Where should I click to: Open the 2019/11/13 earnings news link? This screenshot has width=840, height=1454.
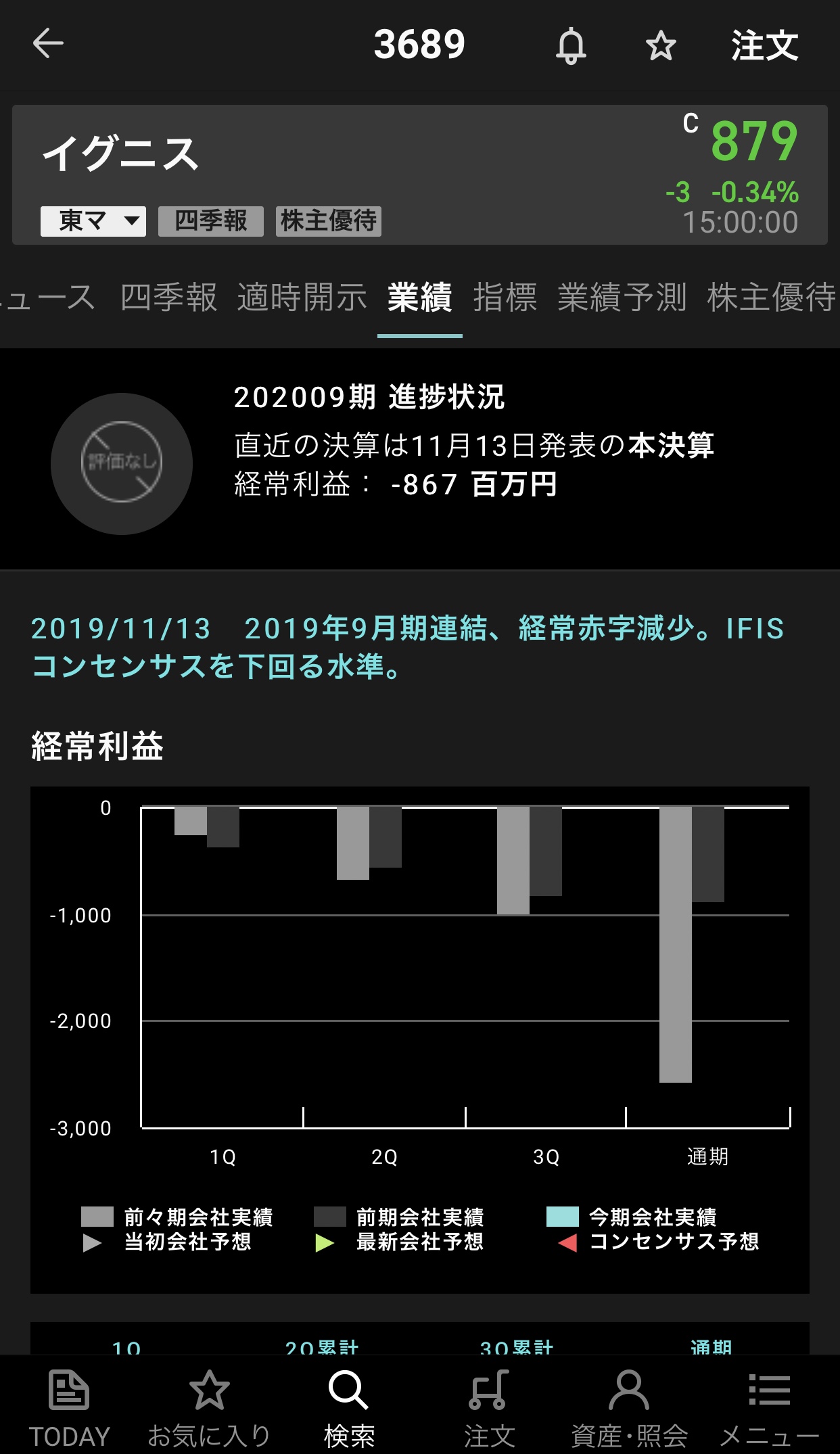click(x=407, y=647)
